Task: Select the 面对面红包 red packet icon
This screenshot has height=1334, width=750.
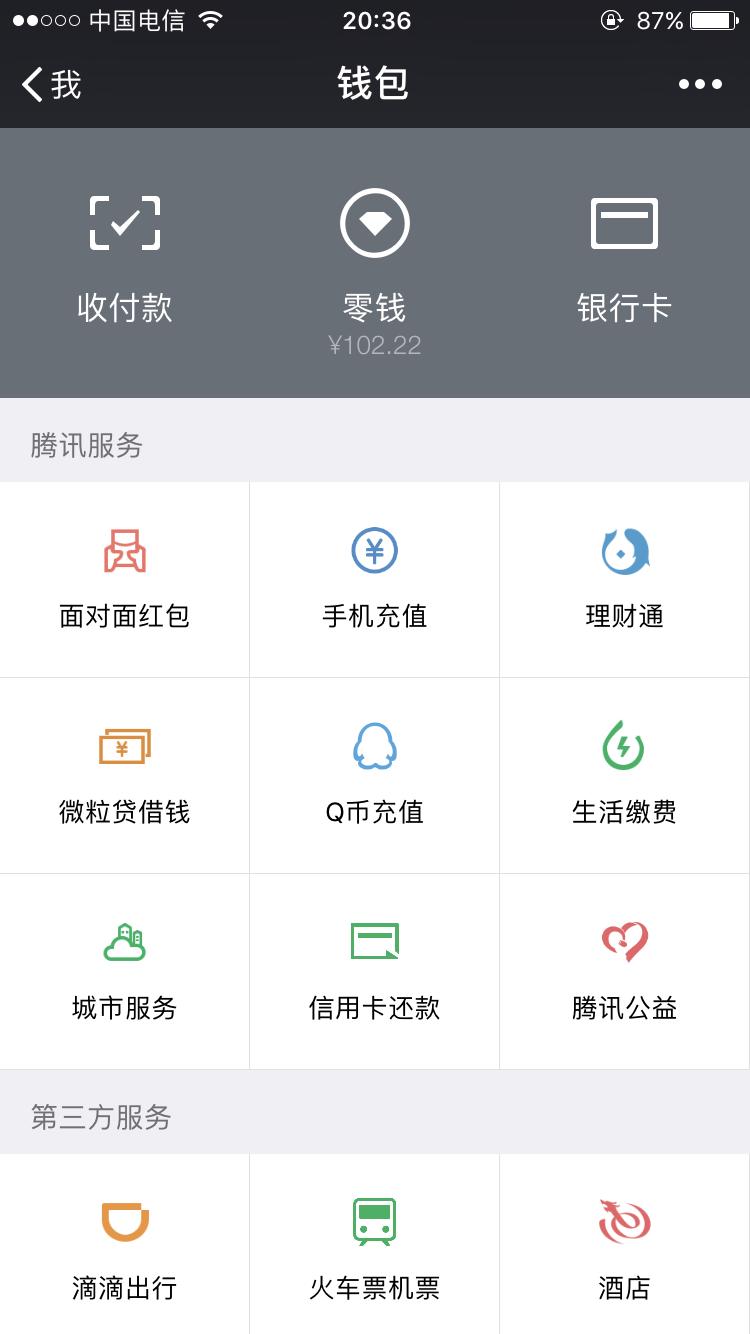Action: point(125,578)
